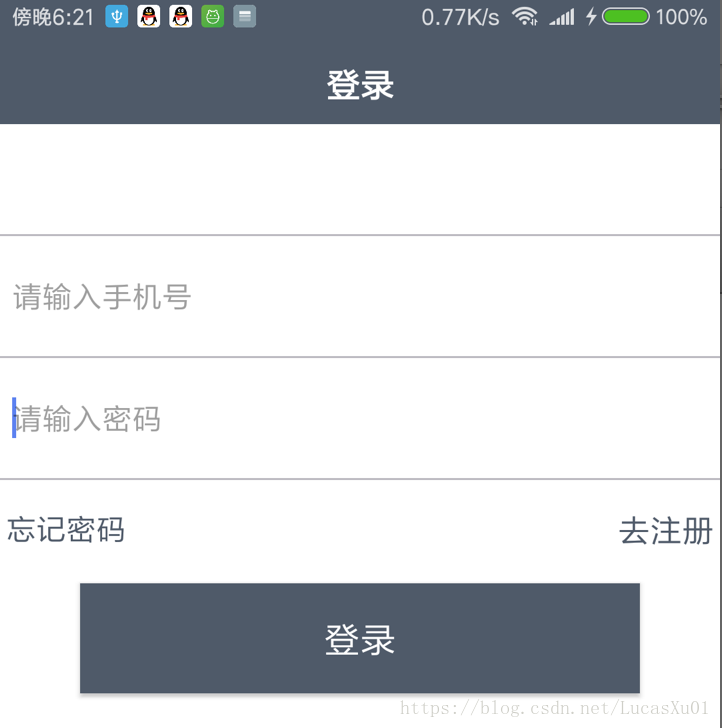Tap the 登录 login button
The width and height of the screenshot is (722, 728).
click(x=360, y=639)
